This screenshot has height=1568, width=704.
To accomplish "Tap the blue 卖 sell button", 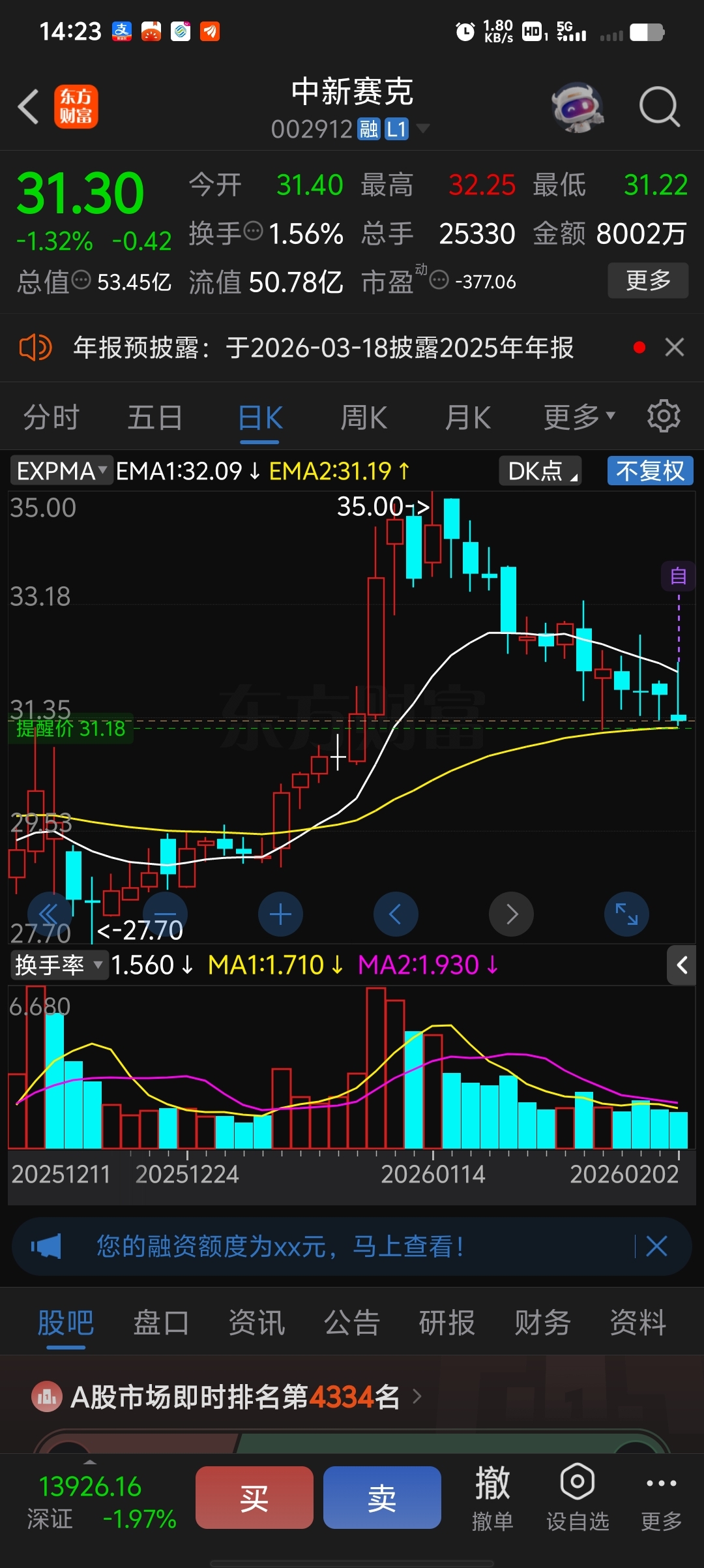I will [x=382, y=1498].
